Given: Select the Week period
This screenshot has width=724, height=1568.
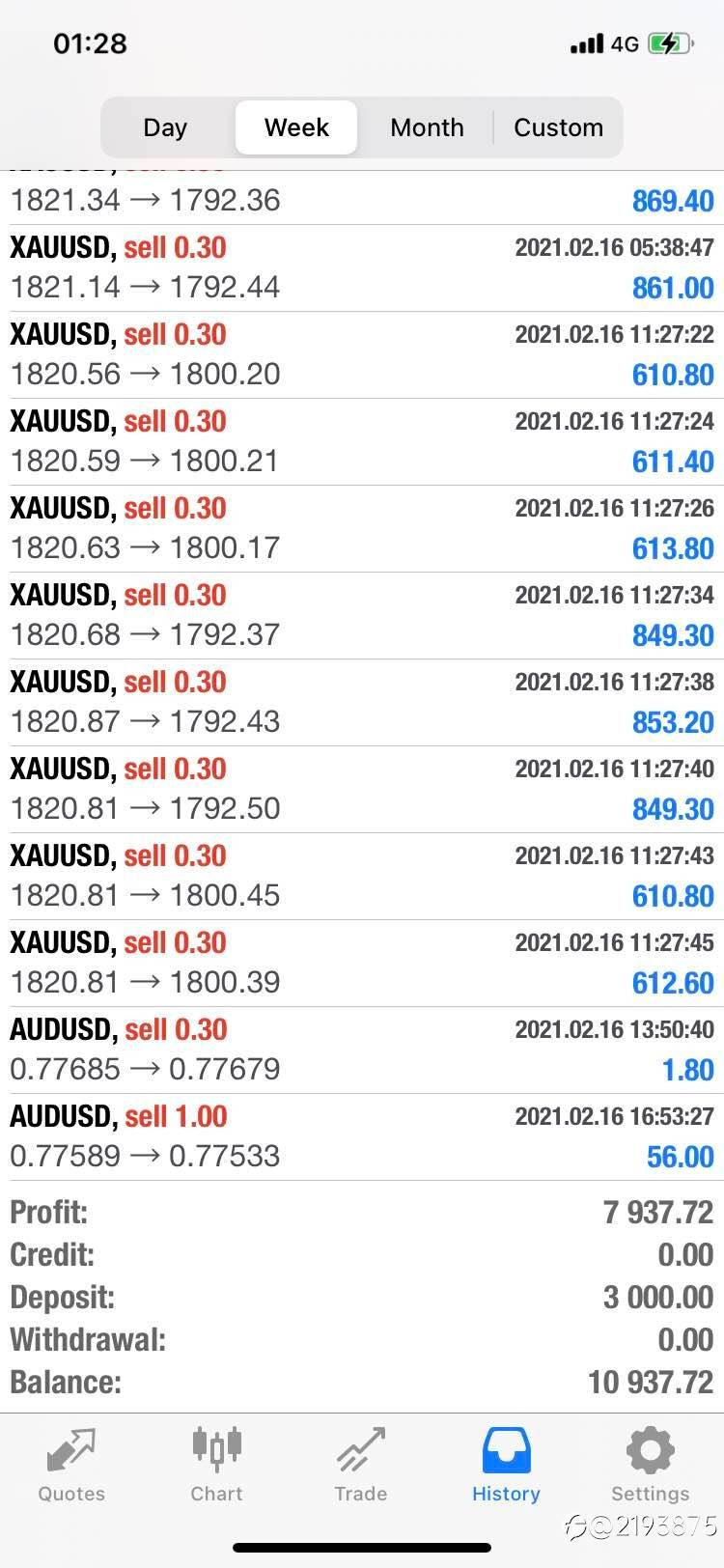Looking at the screenshot, I should tap(296, 127).
